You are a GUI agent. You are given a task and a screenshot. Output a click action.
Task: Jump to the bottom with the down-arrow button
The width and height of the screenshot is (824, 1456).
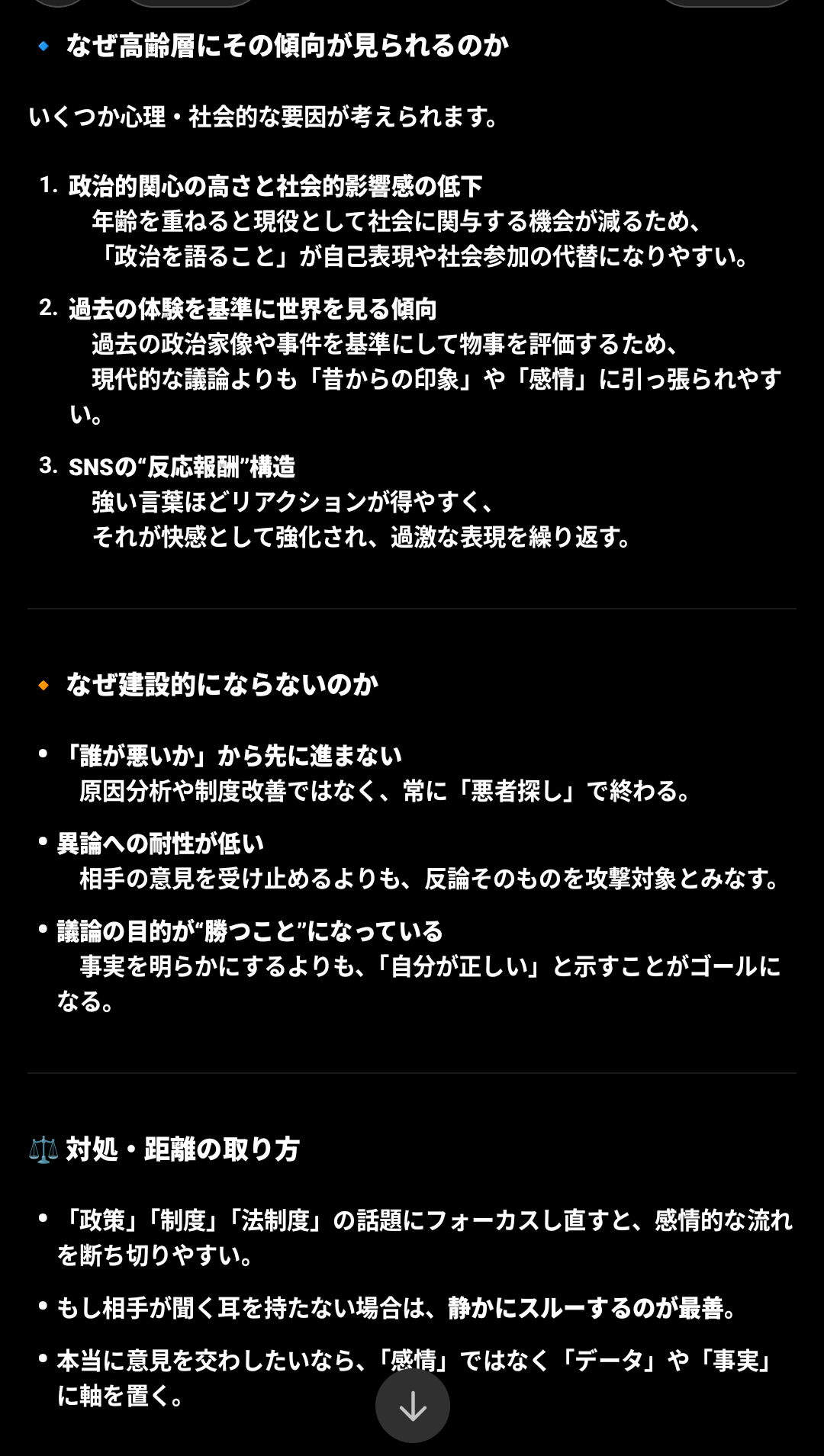point(413,1406)
